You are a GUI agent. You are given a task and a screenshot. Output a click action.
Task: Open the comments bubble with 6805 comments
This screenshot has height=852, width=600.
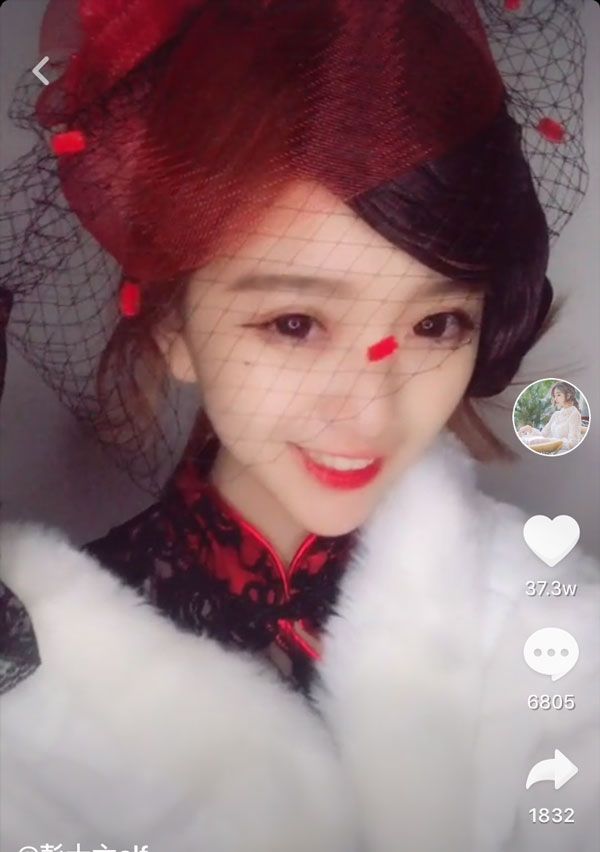pos(551,655)
